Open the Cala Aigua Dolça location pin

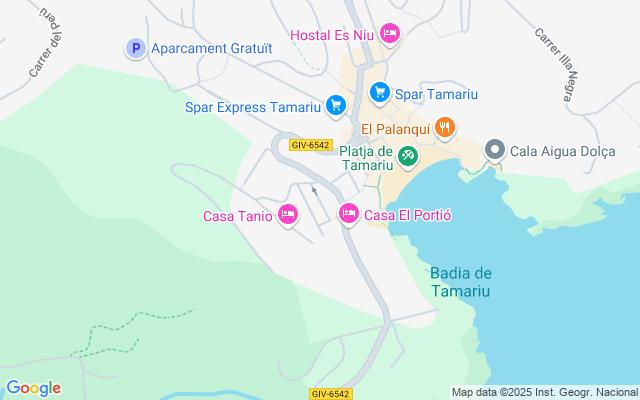pos(495,150)
